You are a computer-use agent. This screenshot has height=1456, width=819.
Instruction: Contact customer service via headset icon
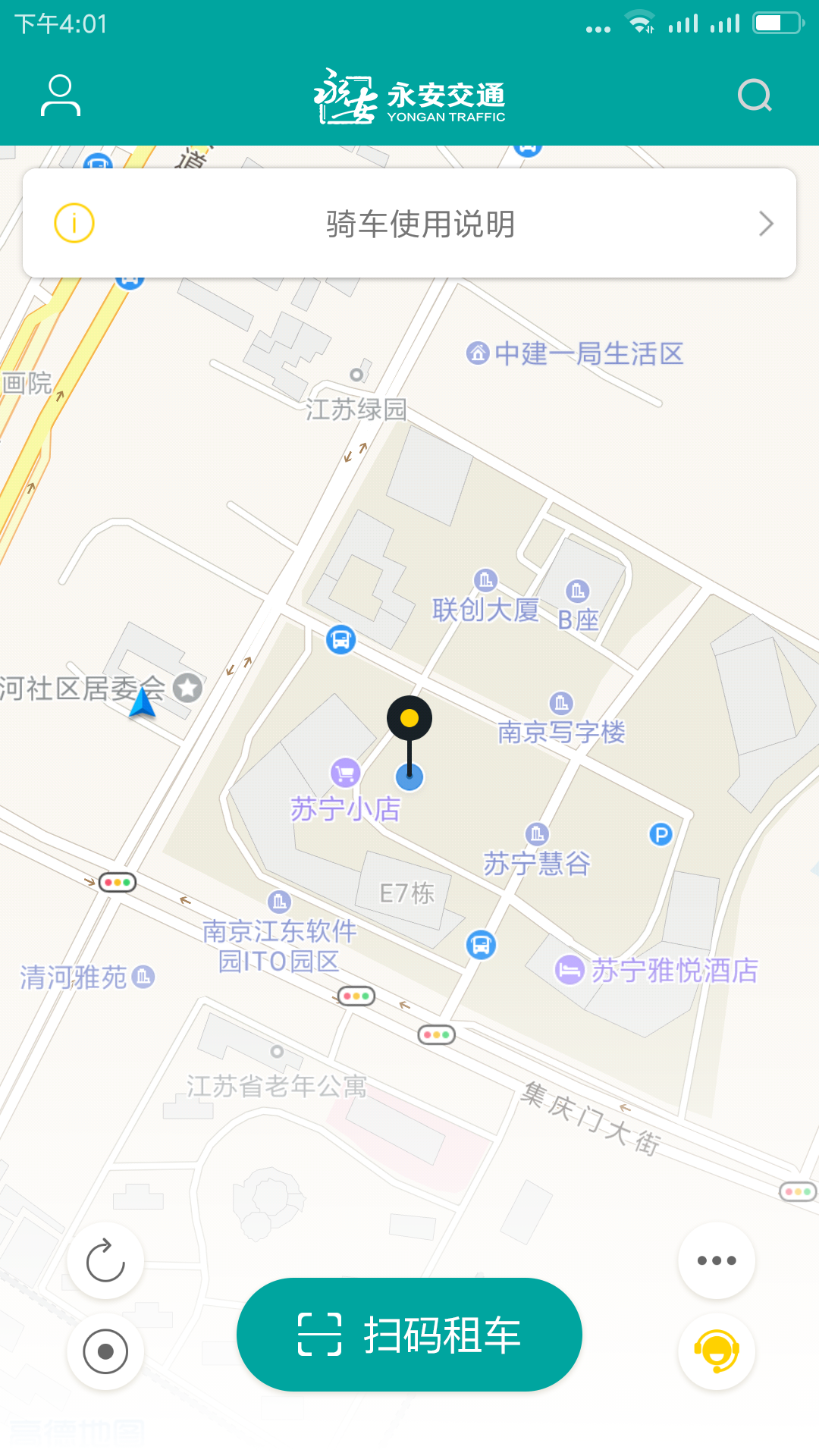717,1351
